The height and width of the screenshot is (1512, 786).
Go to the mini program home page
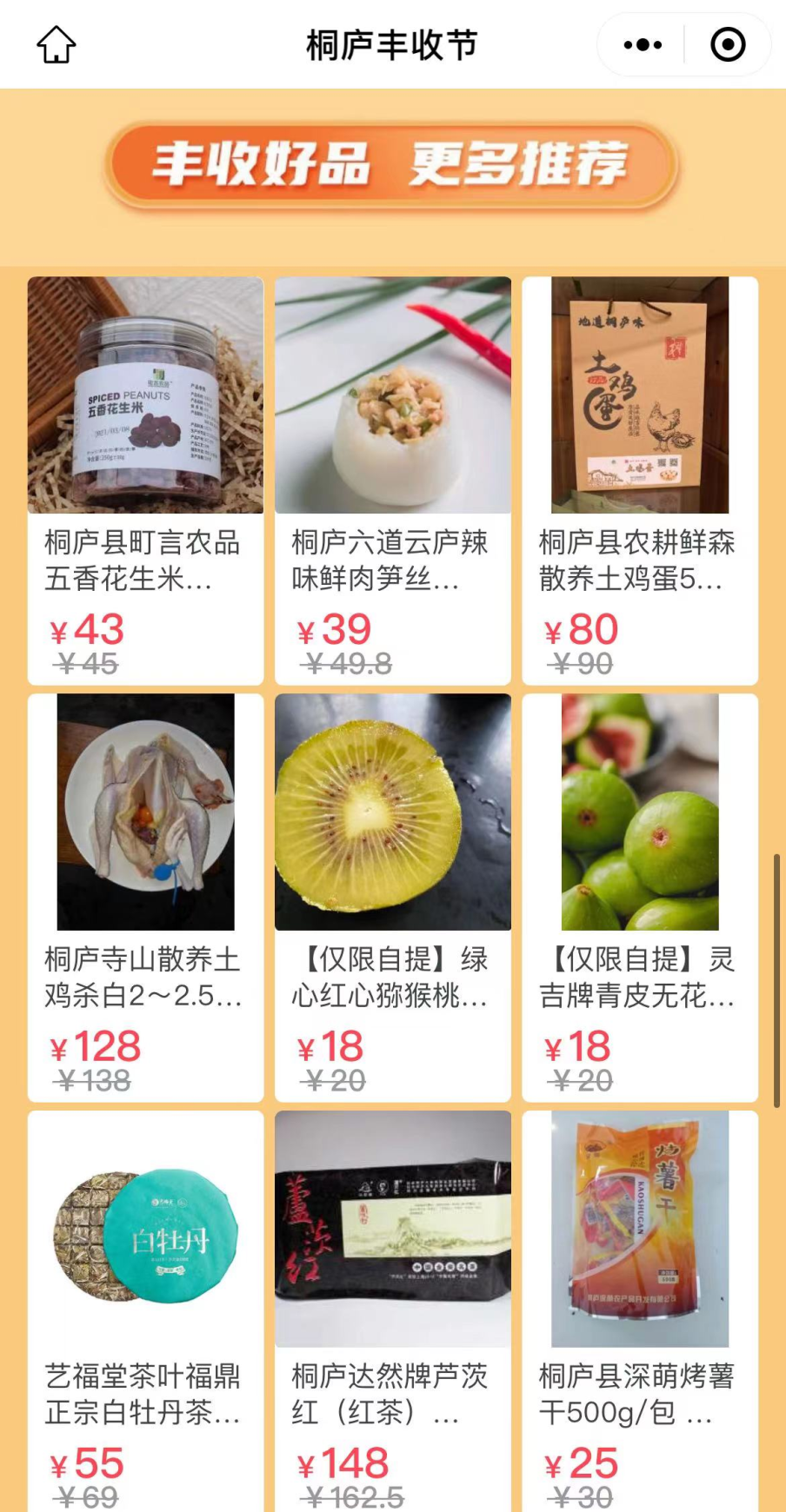(x=57, y=44)
